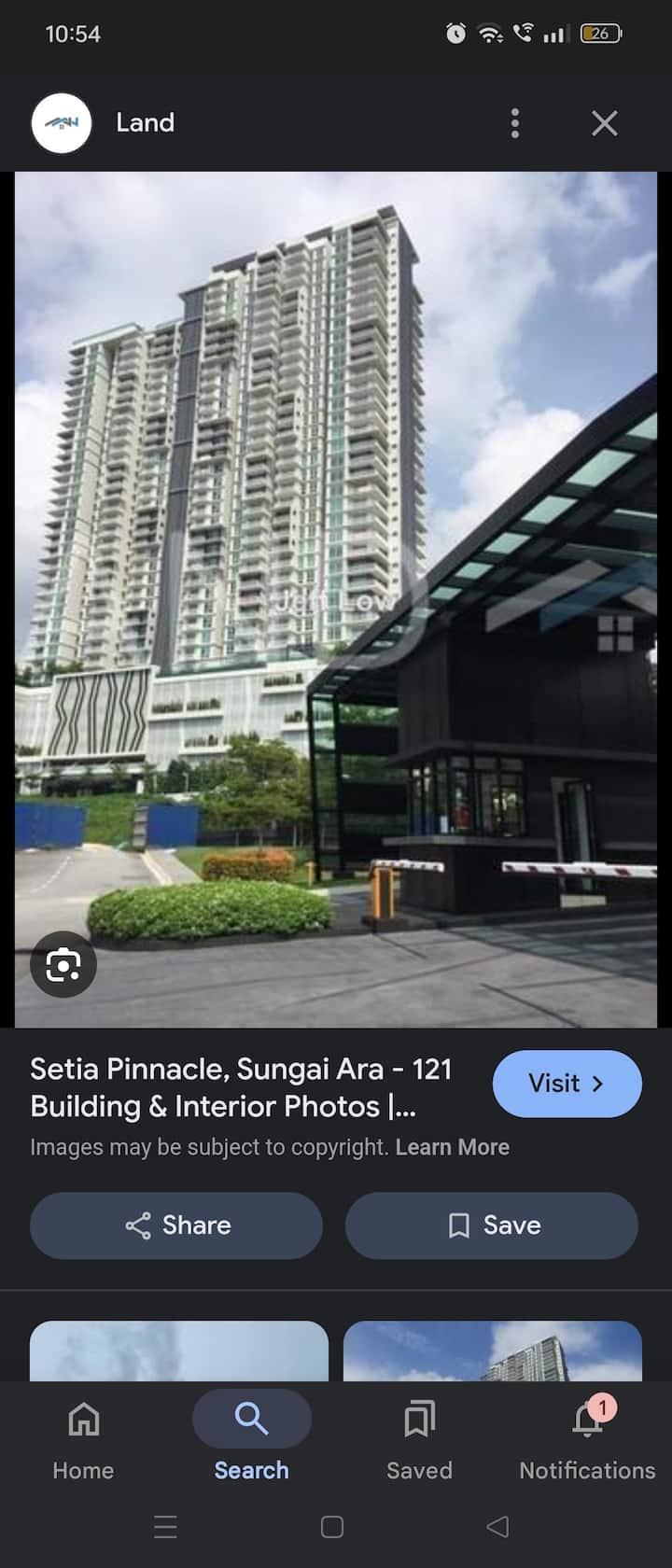The width and height of the screenshot is (672, 1568).
Task: Search this image with Lens
Action: point(63,964)
